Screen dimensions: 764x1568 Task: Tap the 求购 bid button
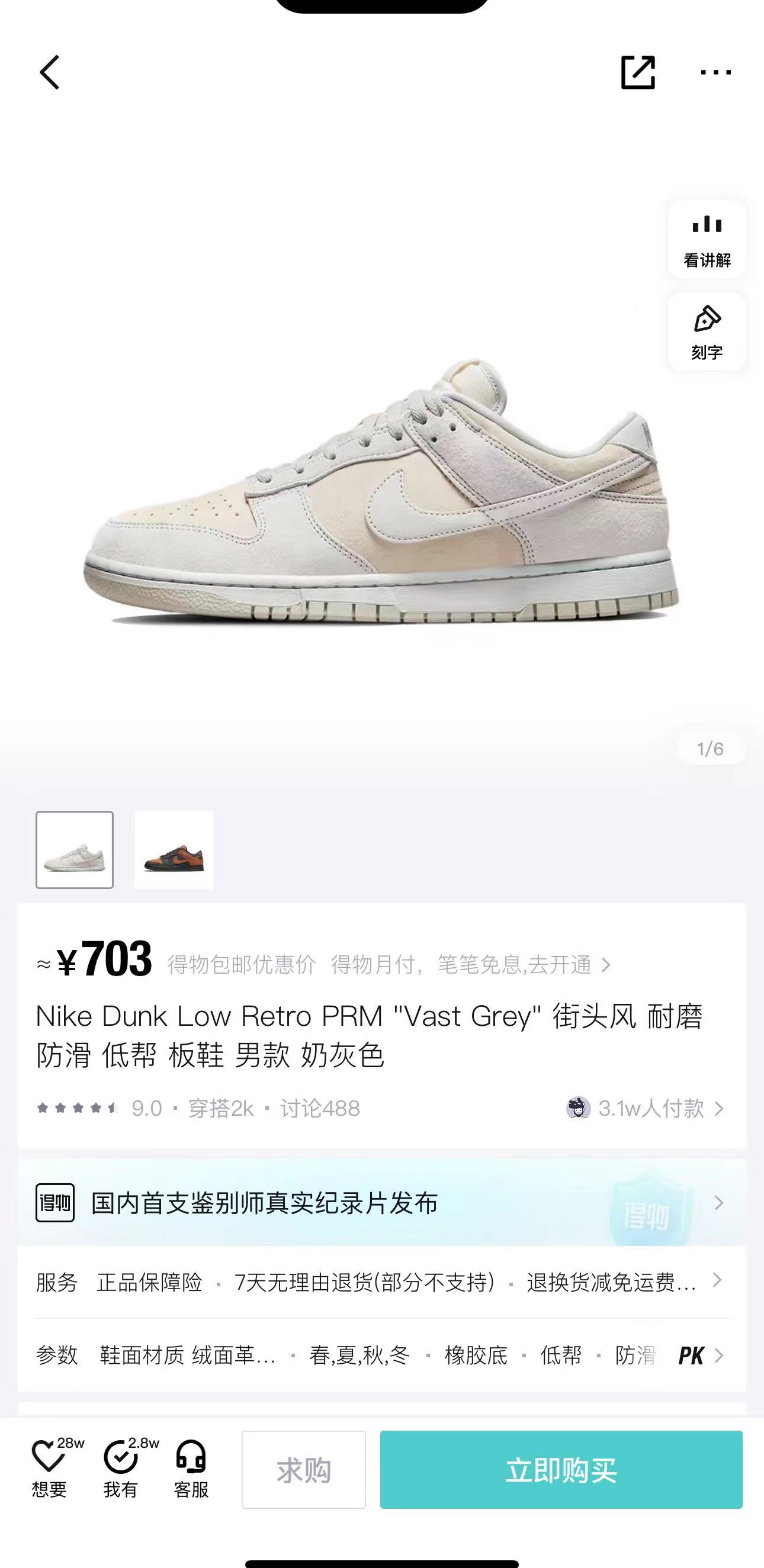tap(304, 1469)
